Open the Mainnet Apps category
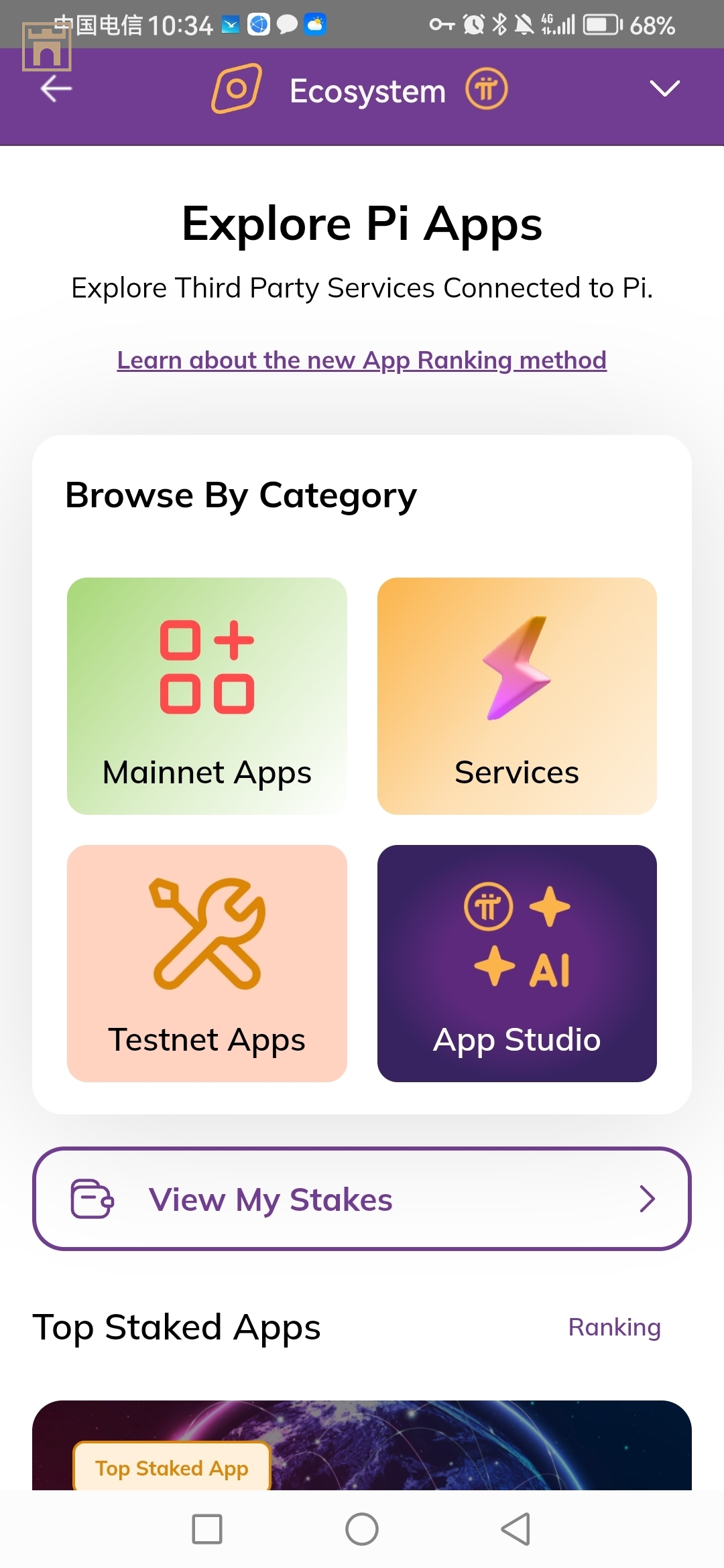This screenshot has height=1568, width=724. [207, 696]
